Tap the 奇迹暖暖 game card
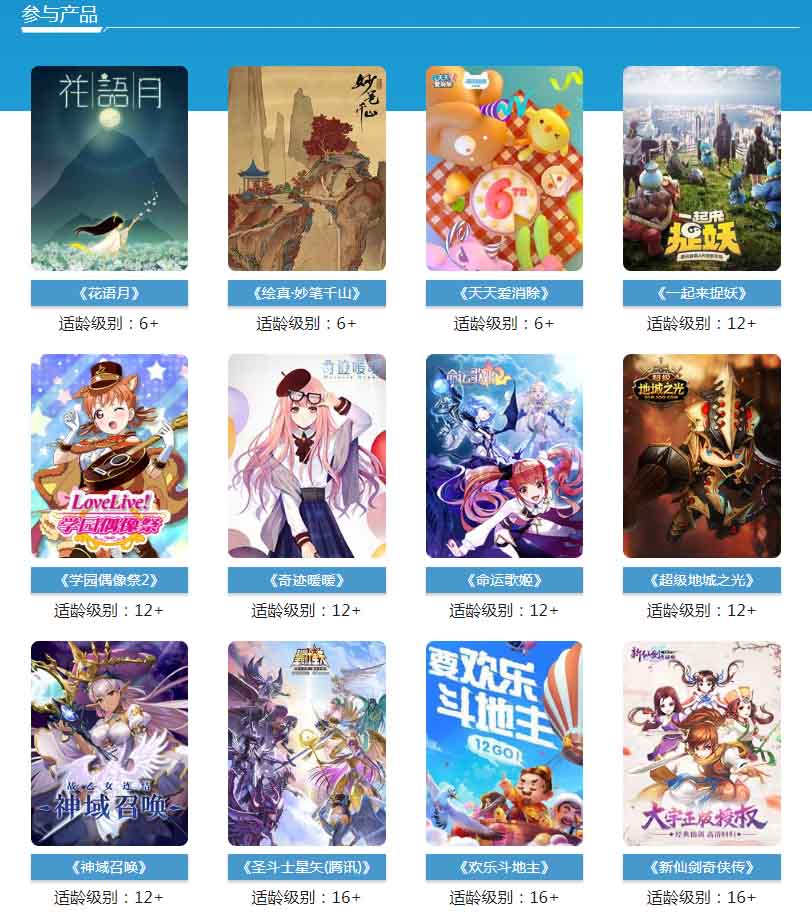The width and height of the screenshot is (812, 920). point(306,456)
